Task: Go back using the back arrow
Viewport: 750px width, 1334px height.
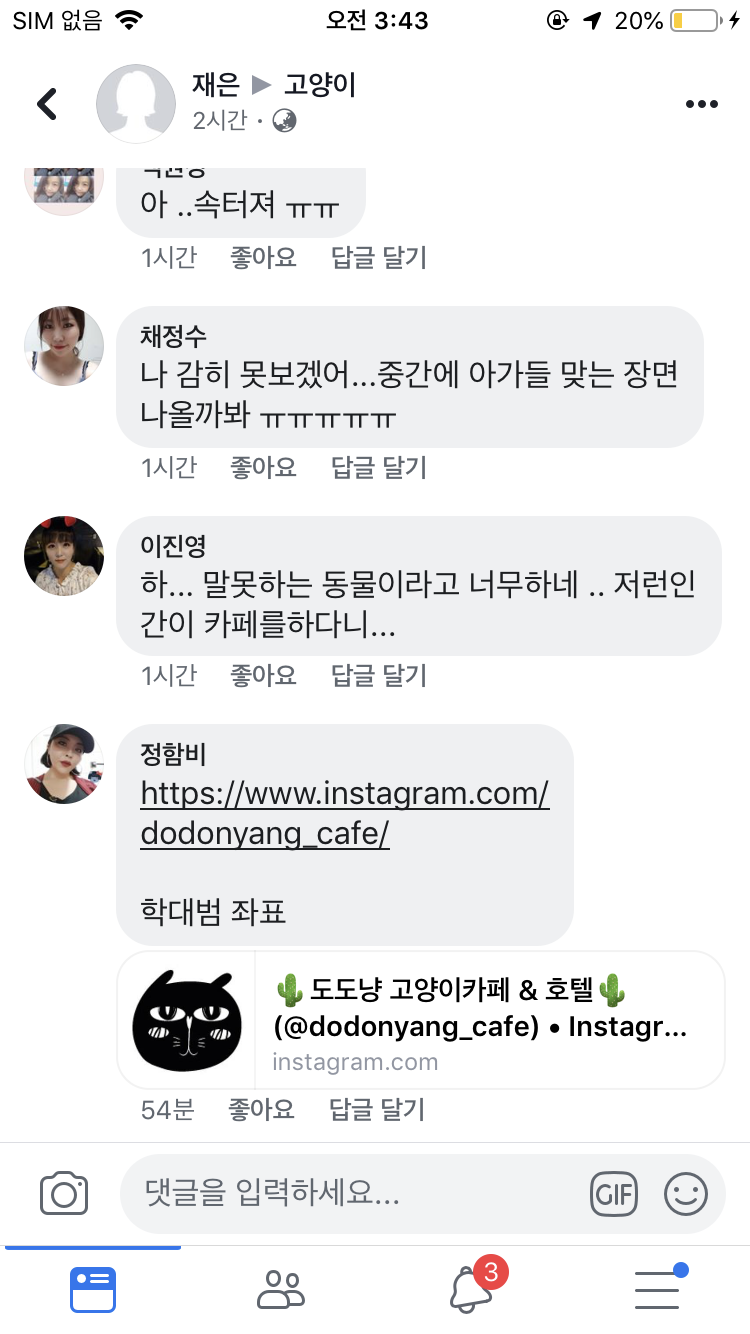Action: [x=47, y=104]
